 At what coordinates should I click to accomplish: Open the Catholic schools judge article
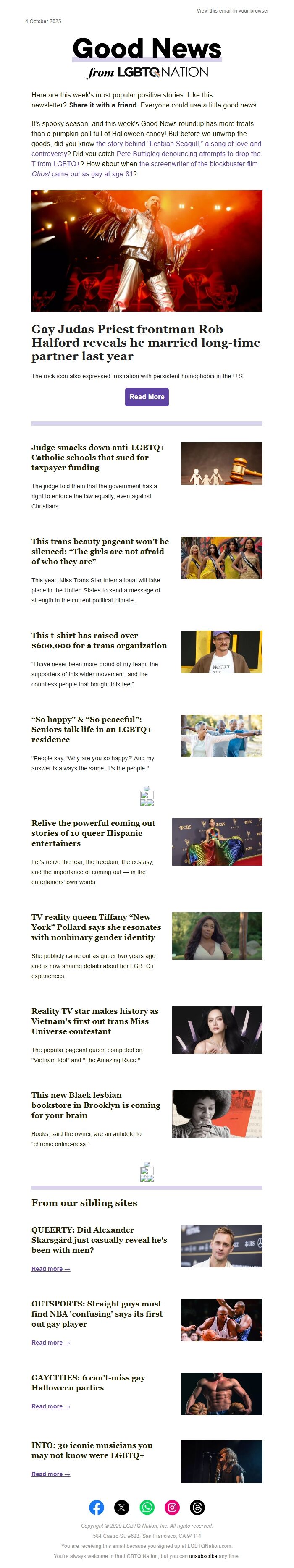click(98, 457)
